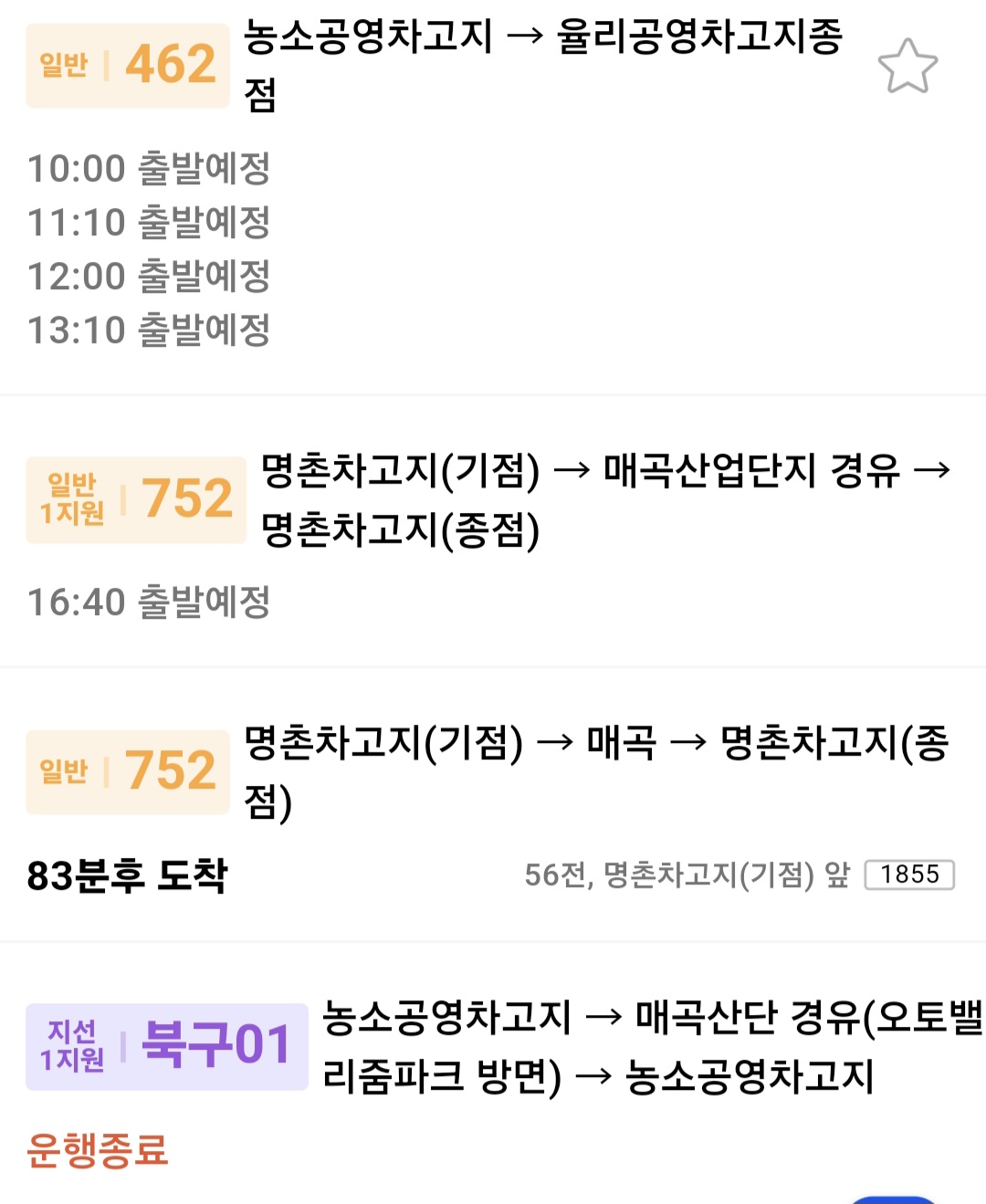Screen dimensions: 986x1204
Task: Open route 462 to 율리공영차고지종점
Action: point(542,64)
